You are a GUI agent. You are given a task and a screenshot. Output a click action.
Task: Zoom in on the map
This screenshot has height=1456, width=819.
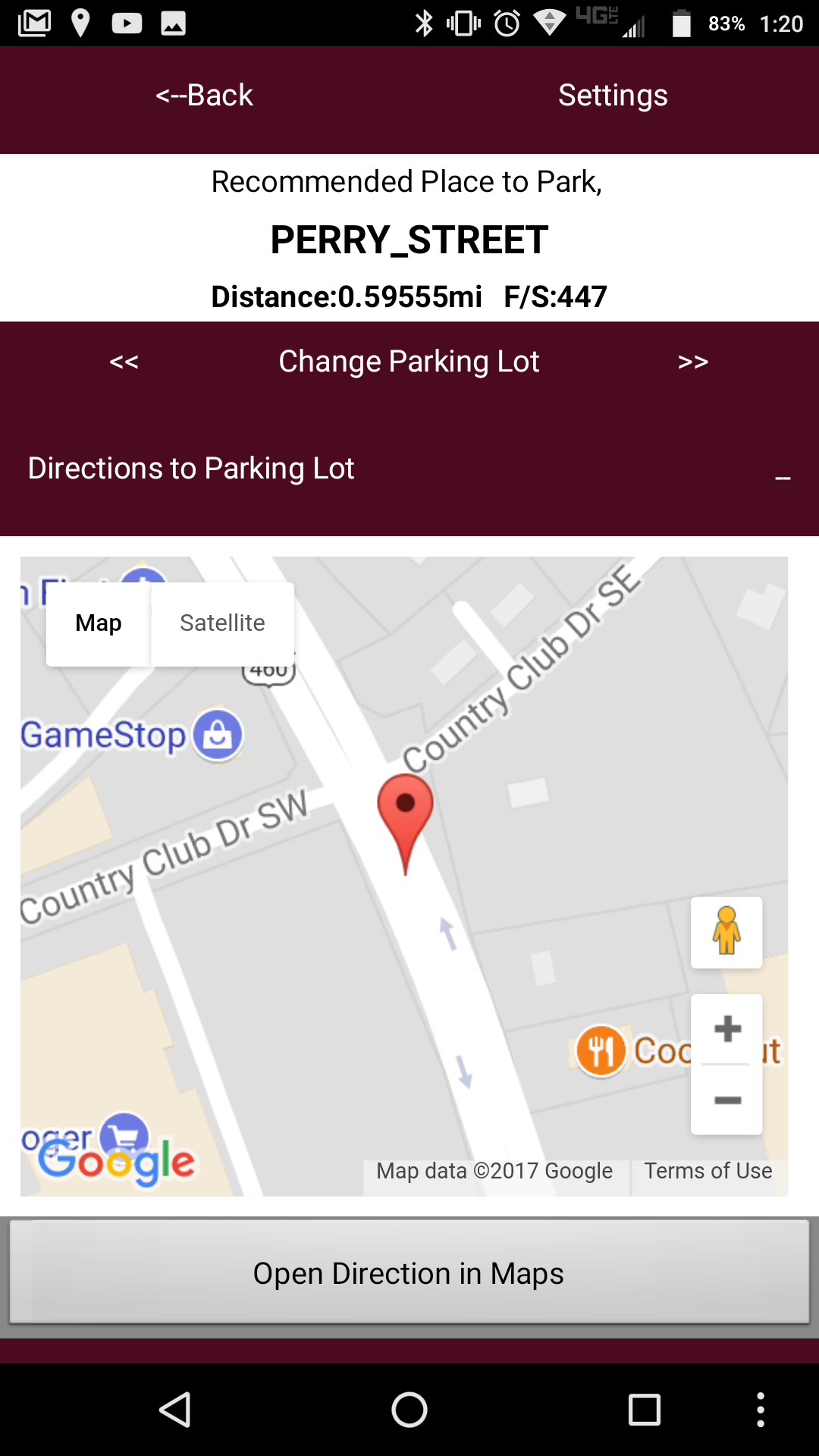(727, 1029)
